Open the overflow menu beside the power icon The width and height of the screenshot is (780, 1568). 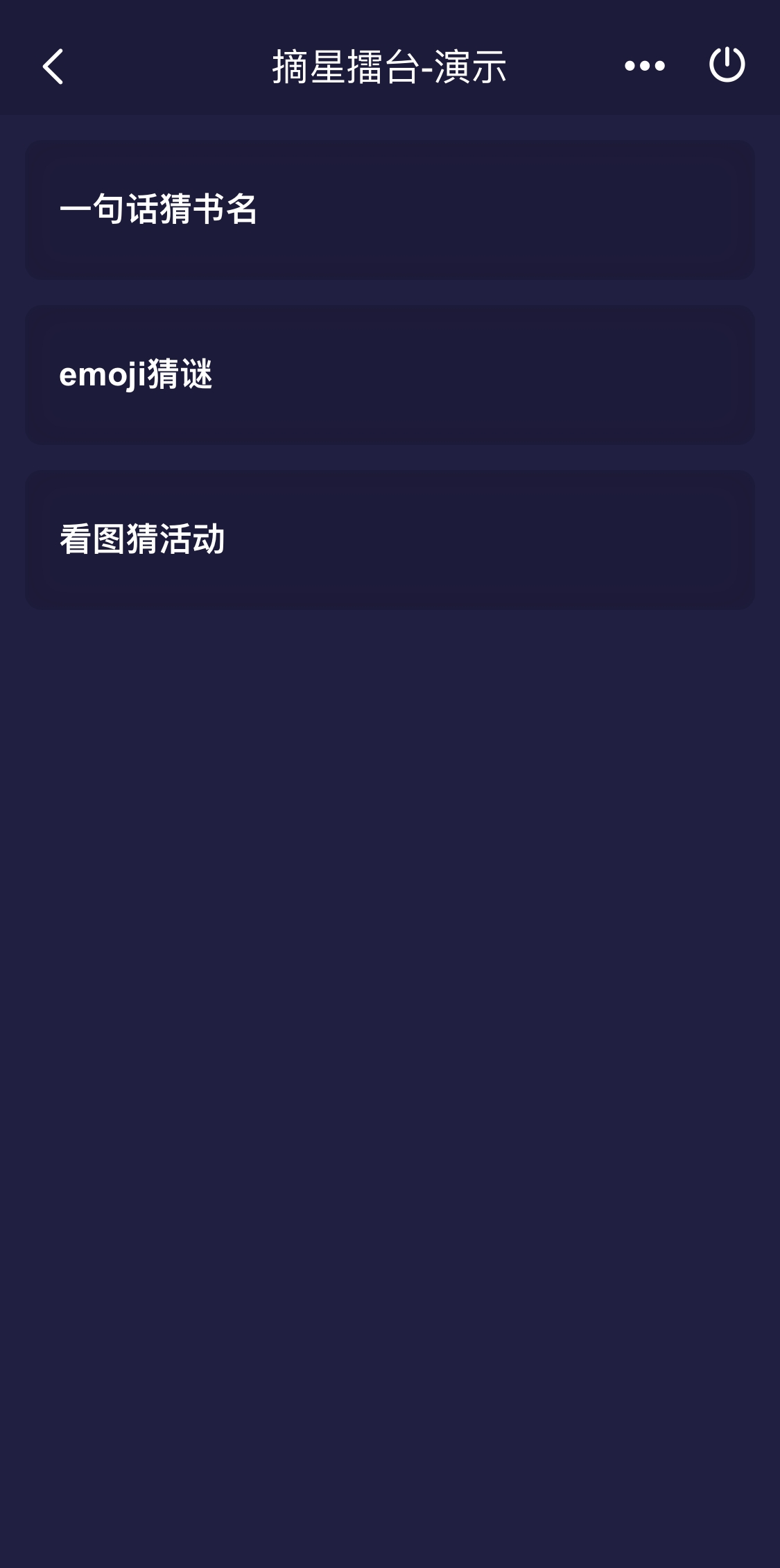pyautogui.click(x=642, y=66)
